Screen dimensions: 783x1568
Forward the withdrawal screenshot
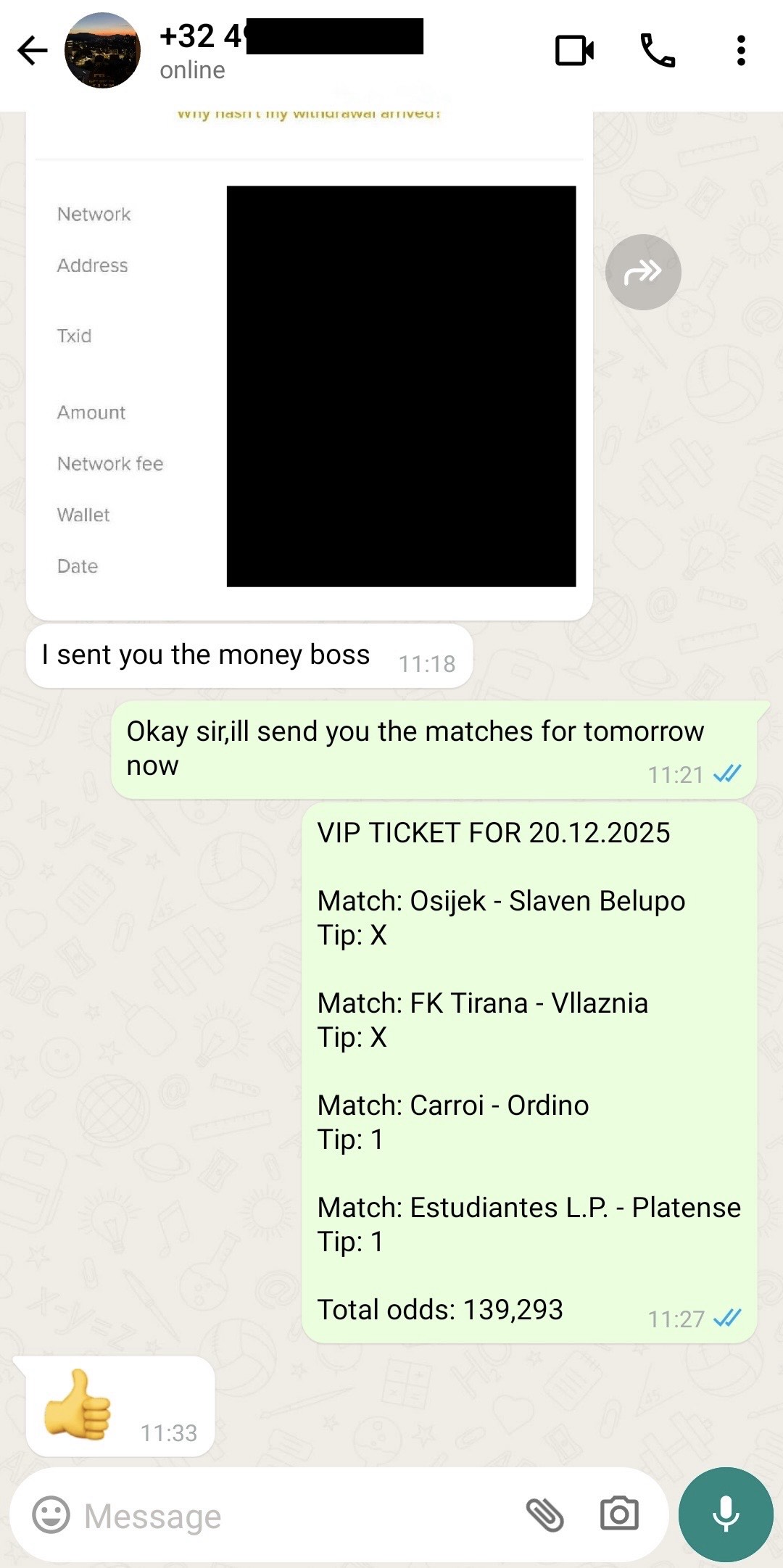[x=643, y=272]
